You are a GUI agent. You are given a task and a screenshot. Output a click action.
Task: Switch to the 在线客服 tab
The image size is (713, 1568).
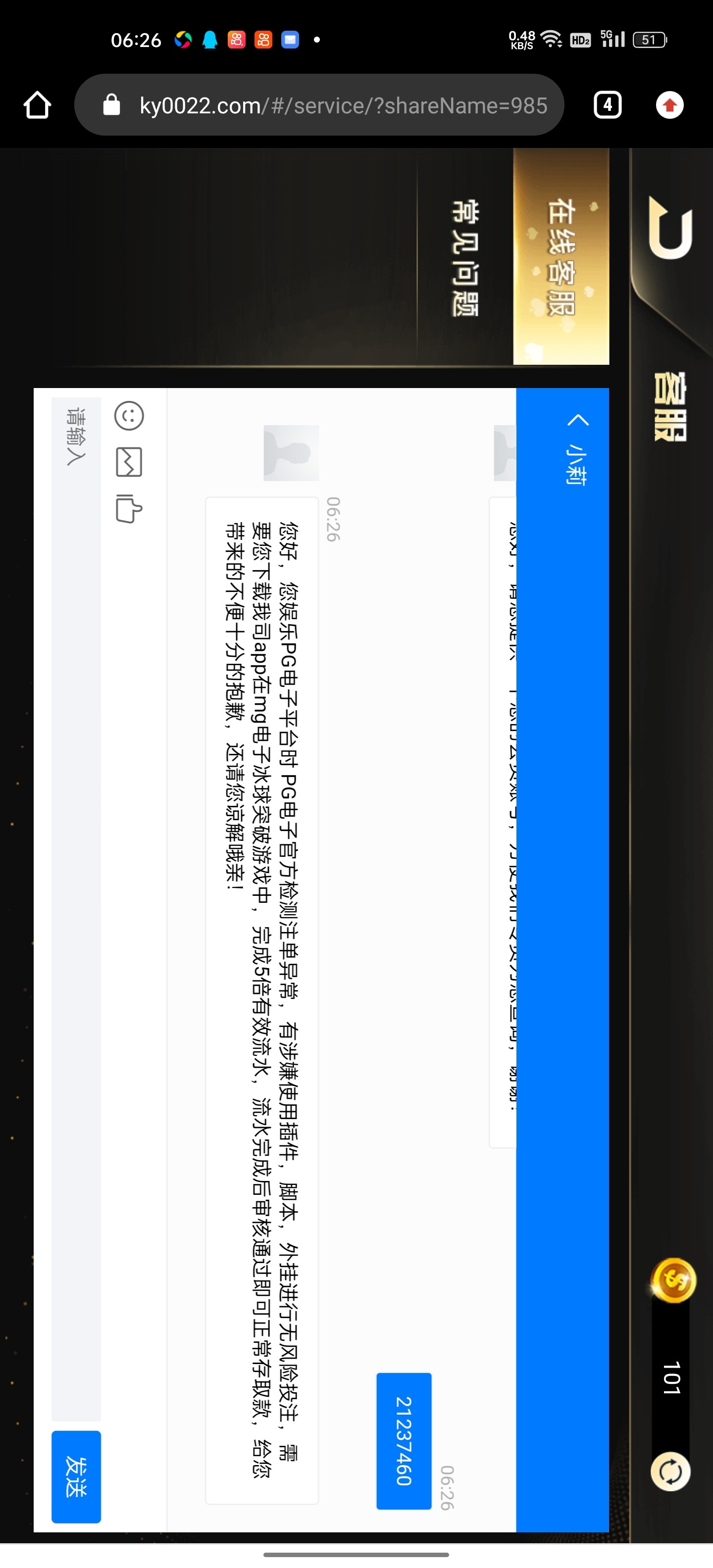click(561, 257)
